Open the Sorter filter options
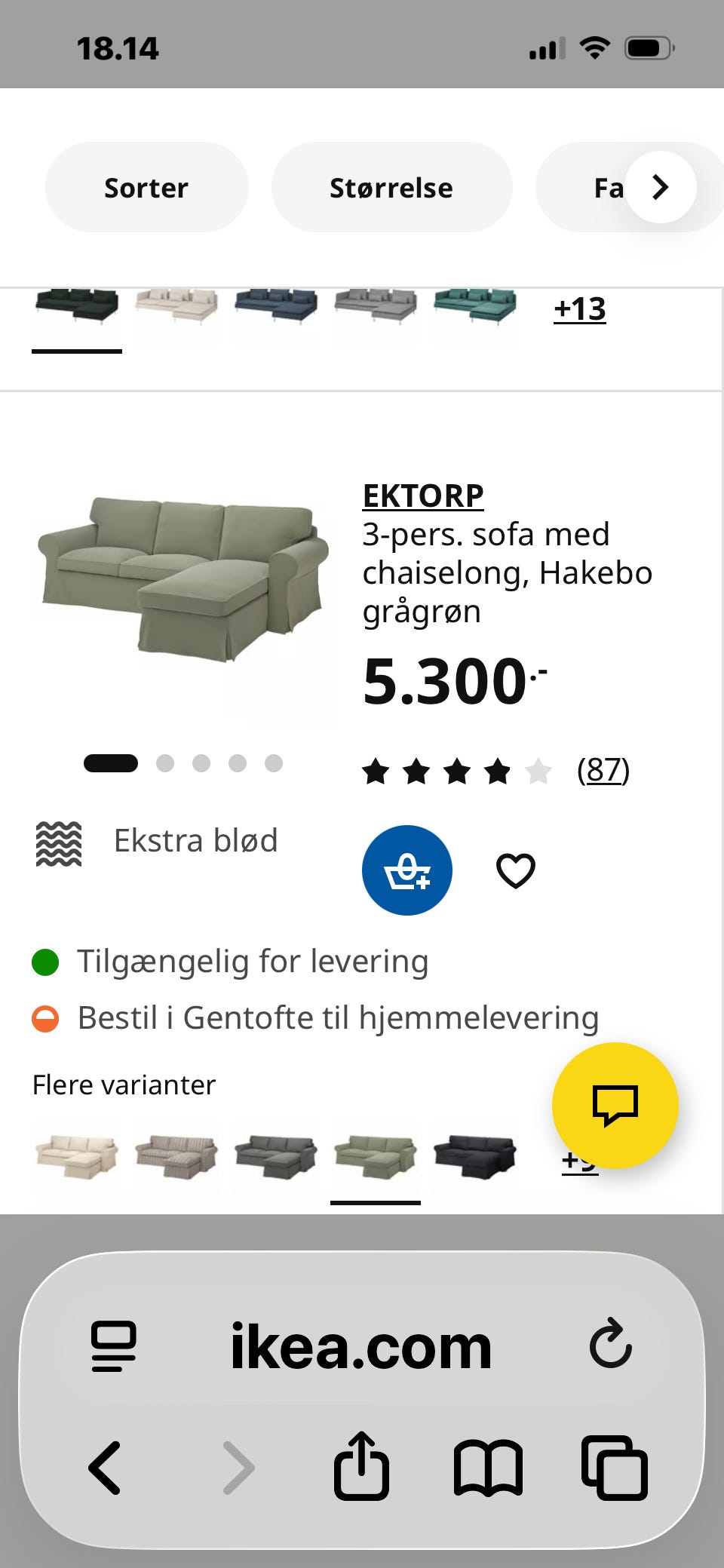 click(x=146, y=186)
